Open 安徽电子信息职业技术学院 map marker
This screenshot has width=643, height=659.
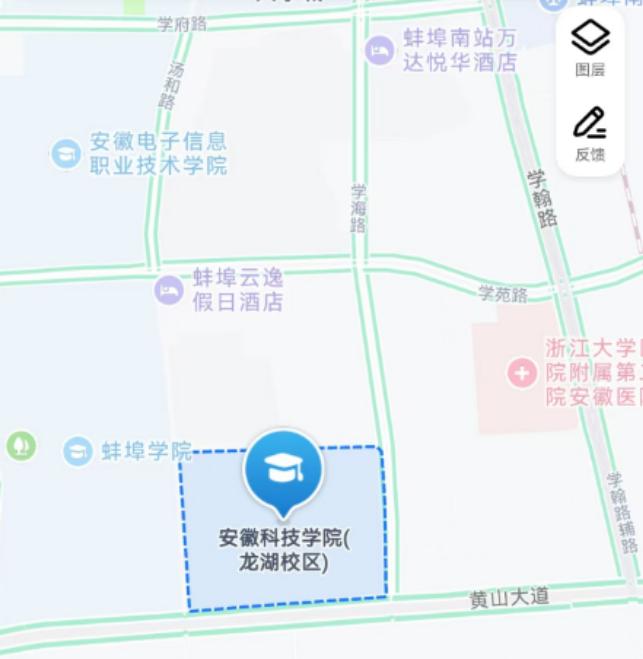[x=66, y=154]
